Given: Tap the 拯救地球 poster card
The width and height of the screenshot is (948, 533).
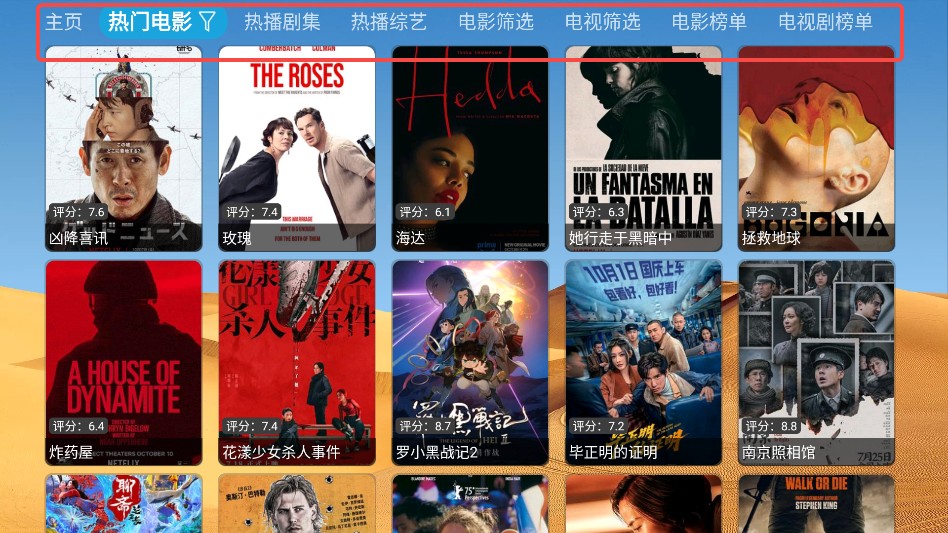Looking at the screenshot, I should (816, 148).
